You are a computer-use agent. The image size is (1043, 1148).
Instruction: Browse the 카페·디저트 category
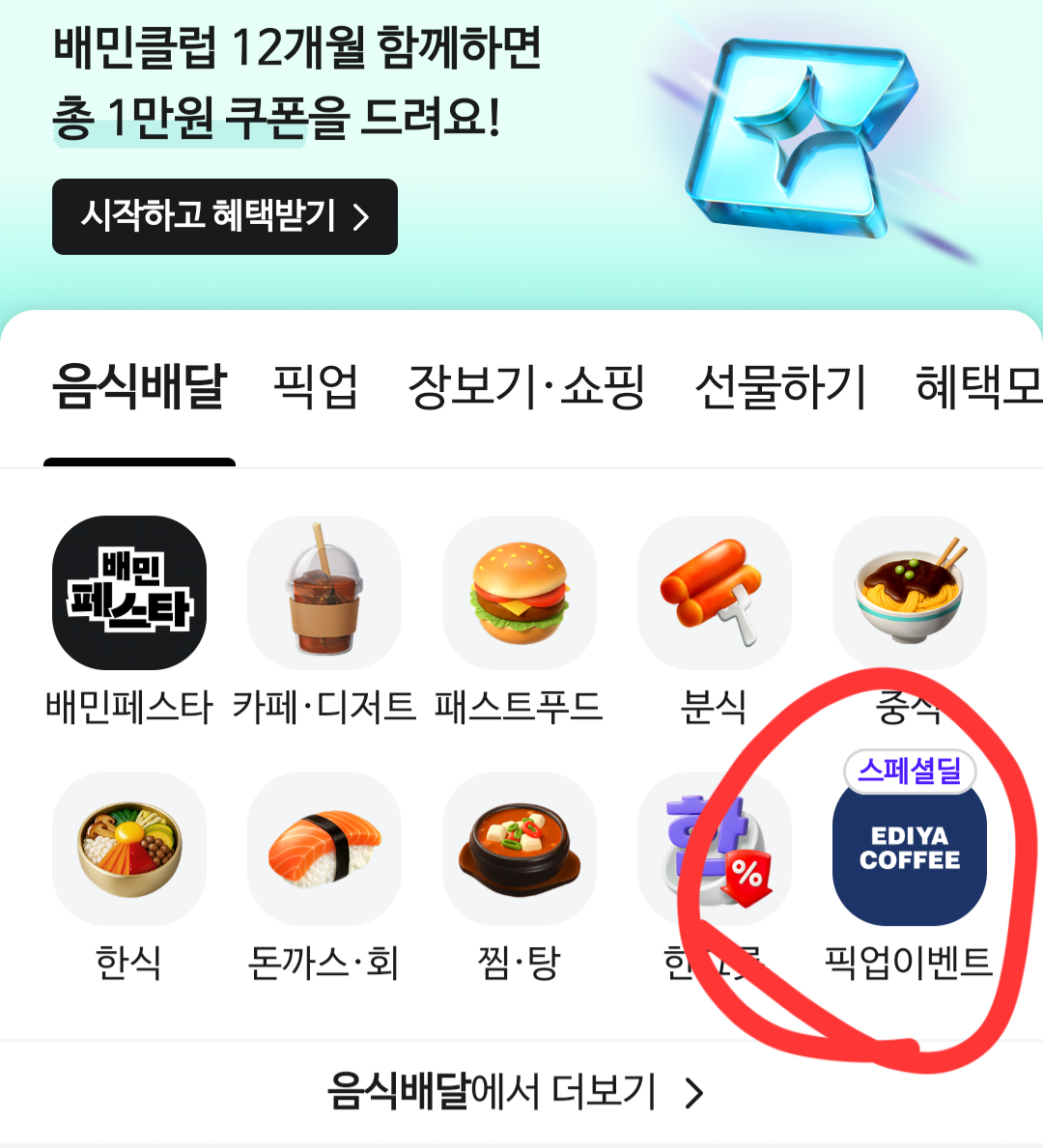point(324,593)
